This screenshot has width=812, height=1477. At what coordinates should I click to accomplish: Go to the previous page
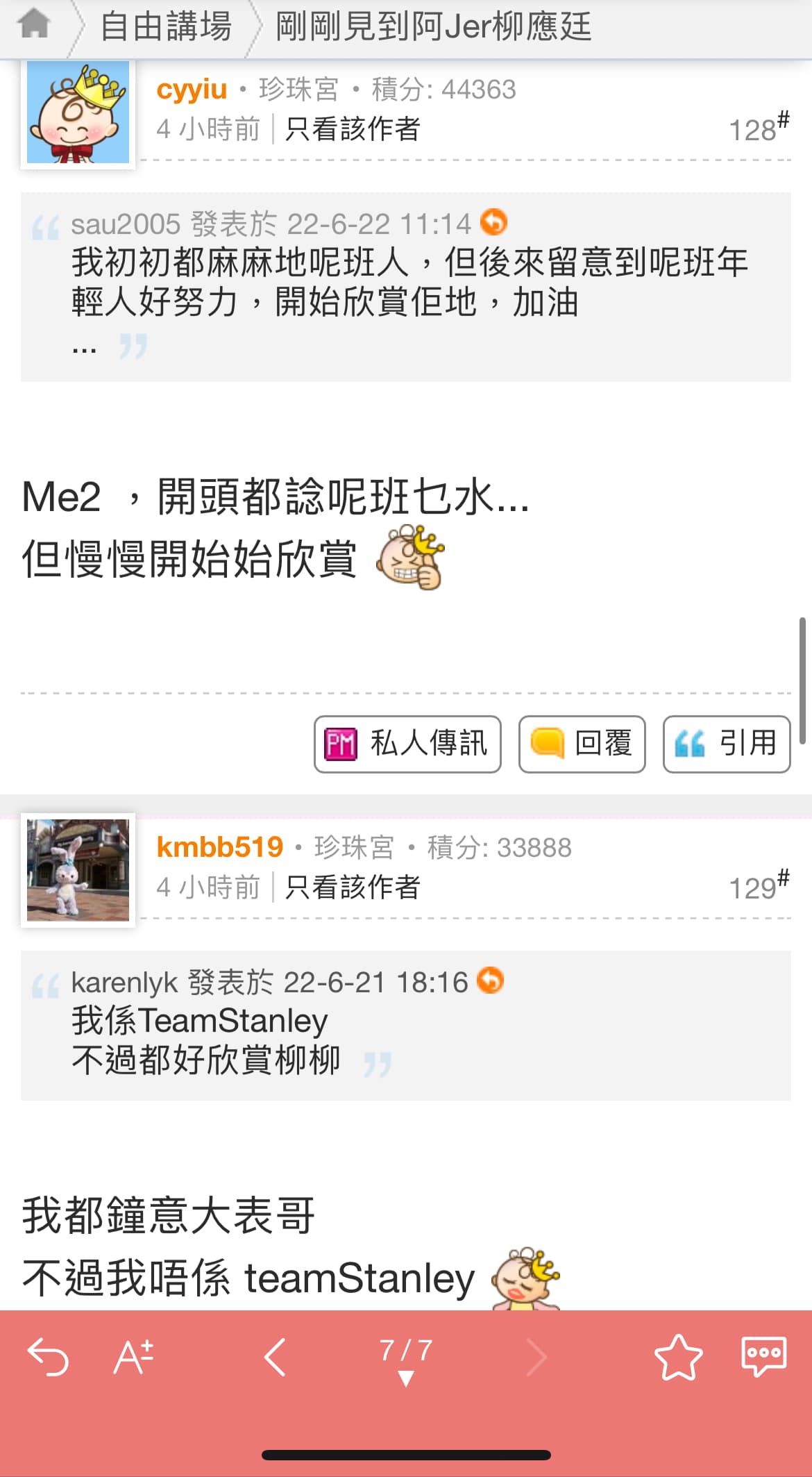click(x=275, y=1356)
